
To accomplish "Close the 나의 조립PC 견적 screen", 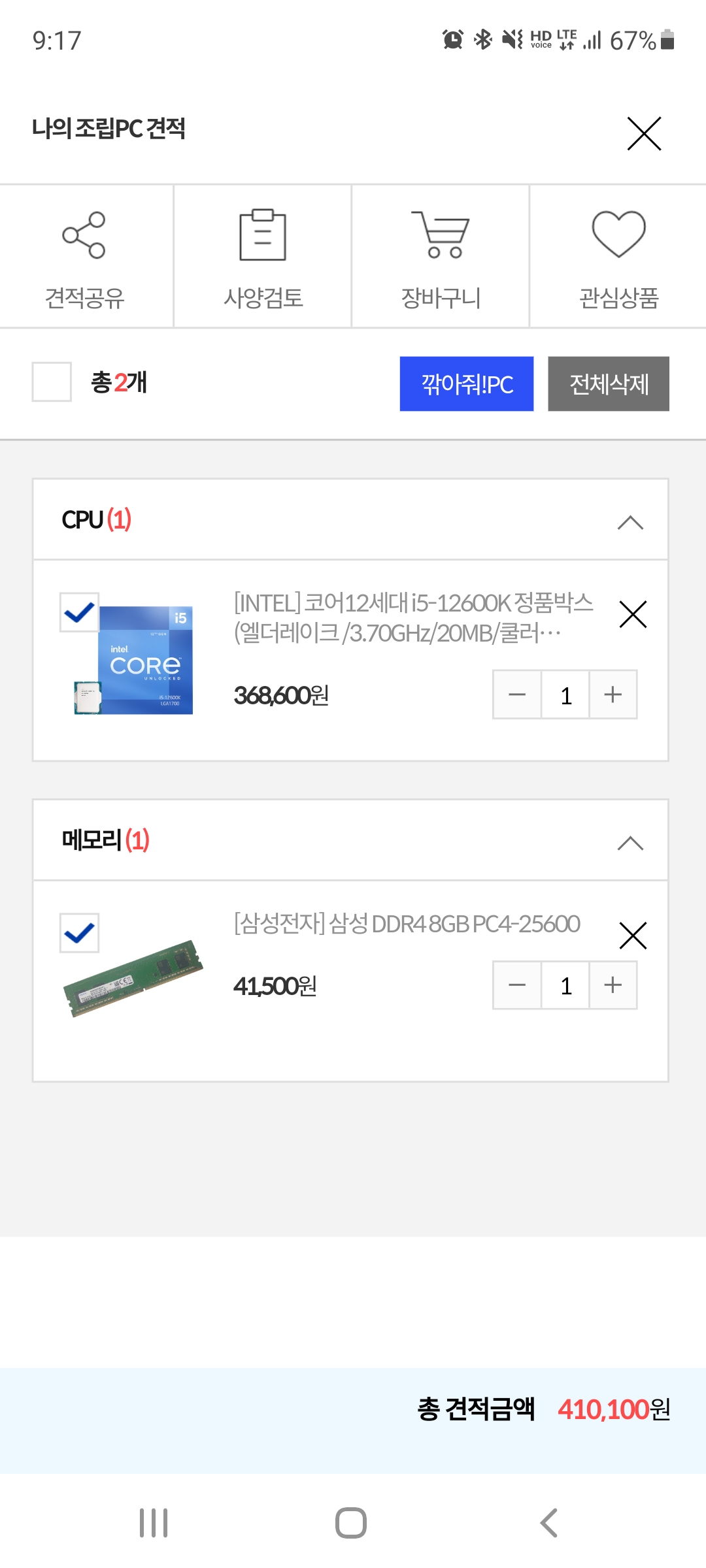I will pos(644,133).
